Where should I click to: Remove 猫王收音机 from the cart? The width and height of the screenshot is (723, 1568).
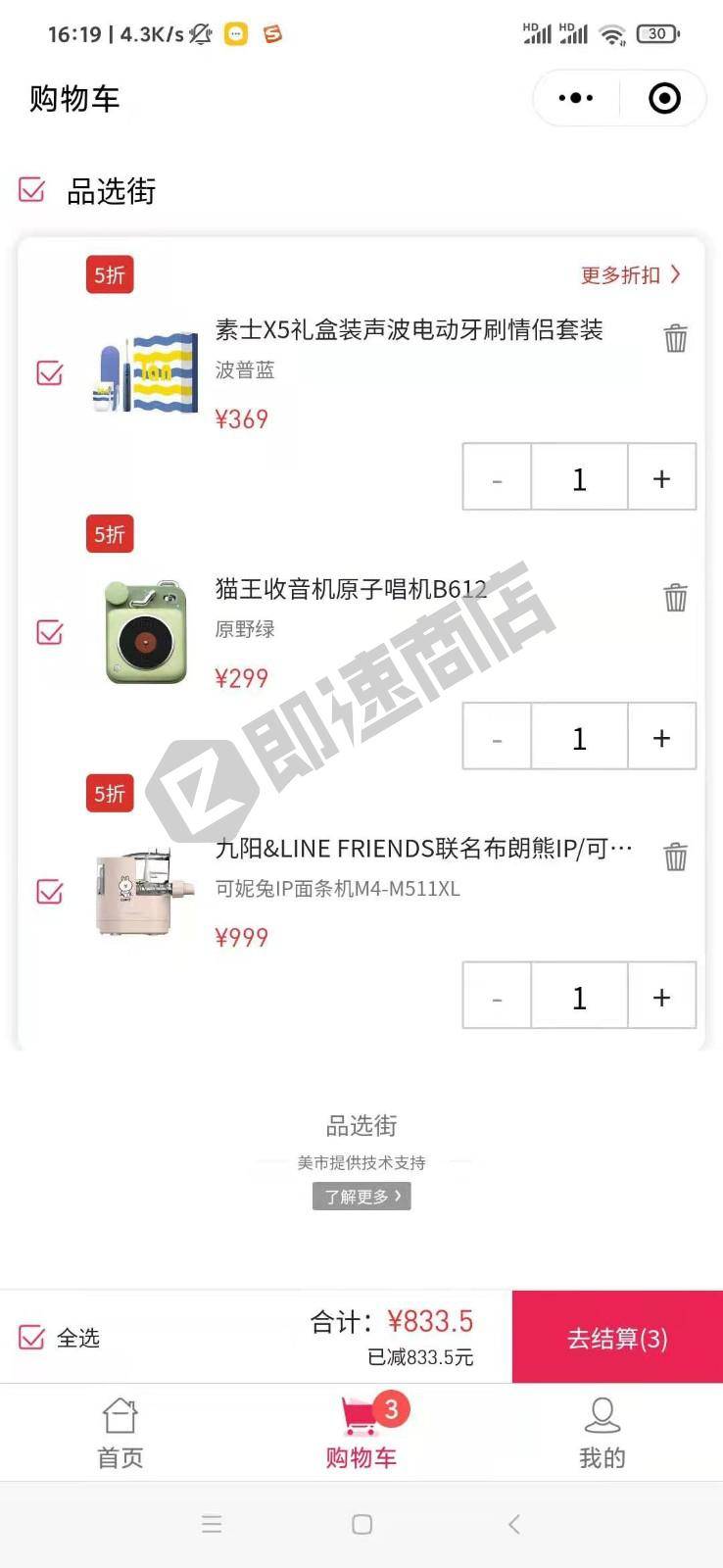675,597
